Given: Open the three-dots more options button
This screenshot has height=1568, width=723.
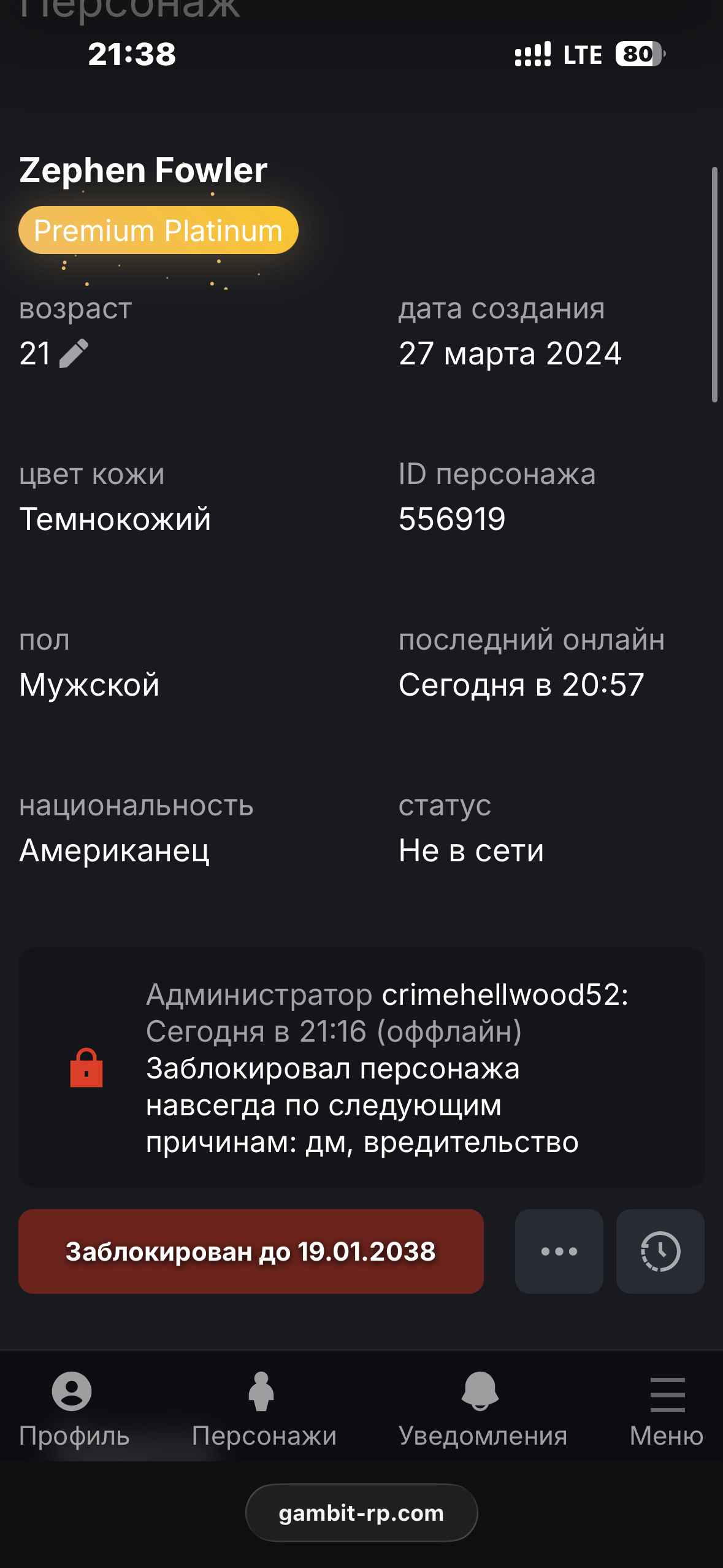Looking at the screenshot, I should pos(559,1251).
